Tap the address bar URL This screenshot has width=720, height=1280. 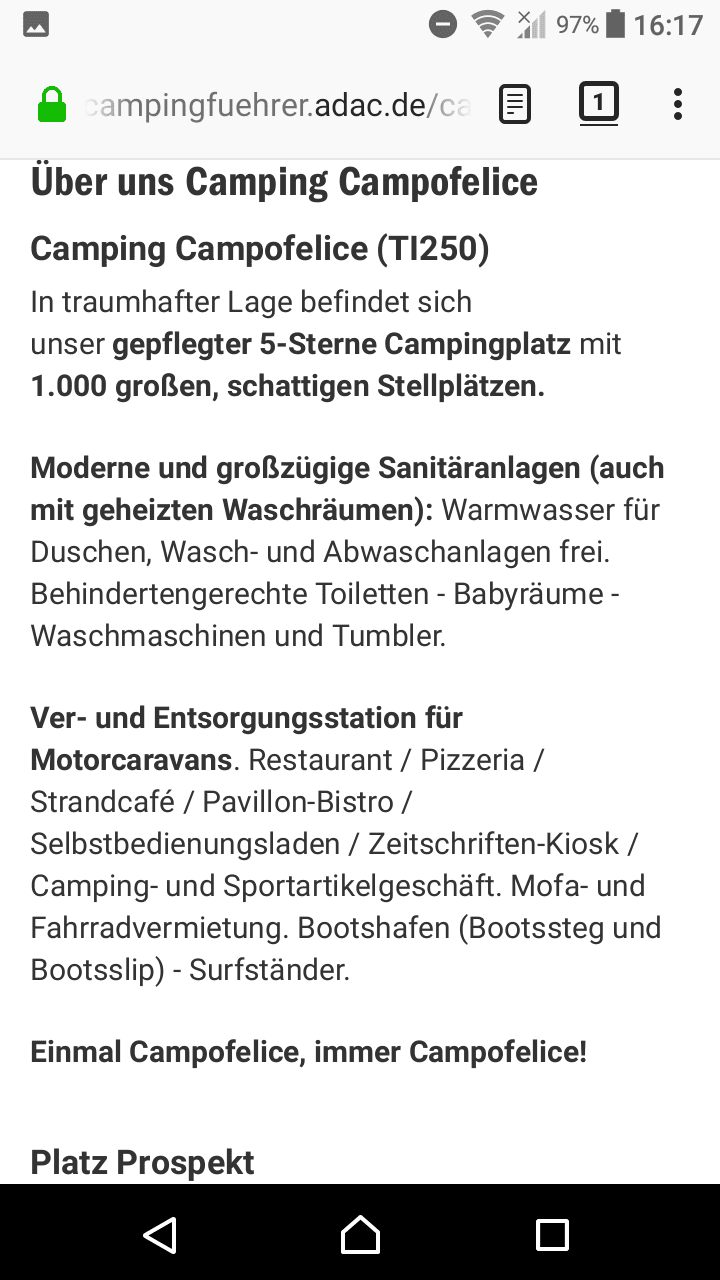pos(278,105)
